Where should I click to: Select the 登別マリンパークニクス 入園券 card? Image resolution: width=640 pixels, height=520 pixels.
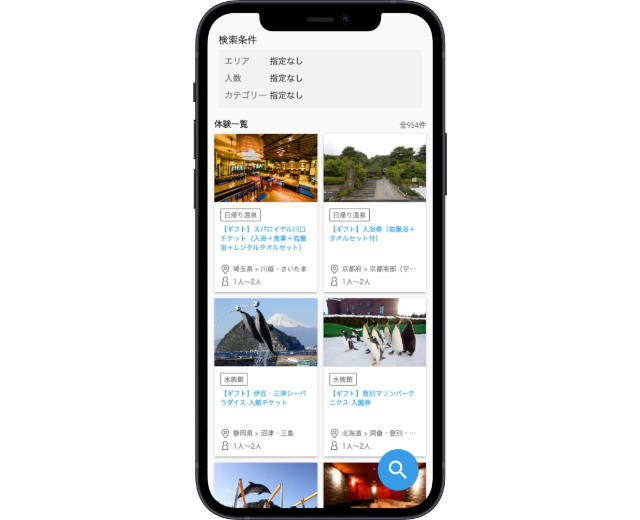click(374, 397)
